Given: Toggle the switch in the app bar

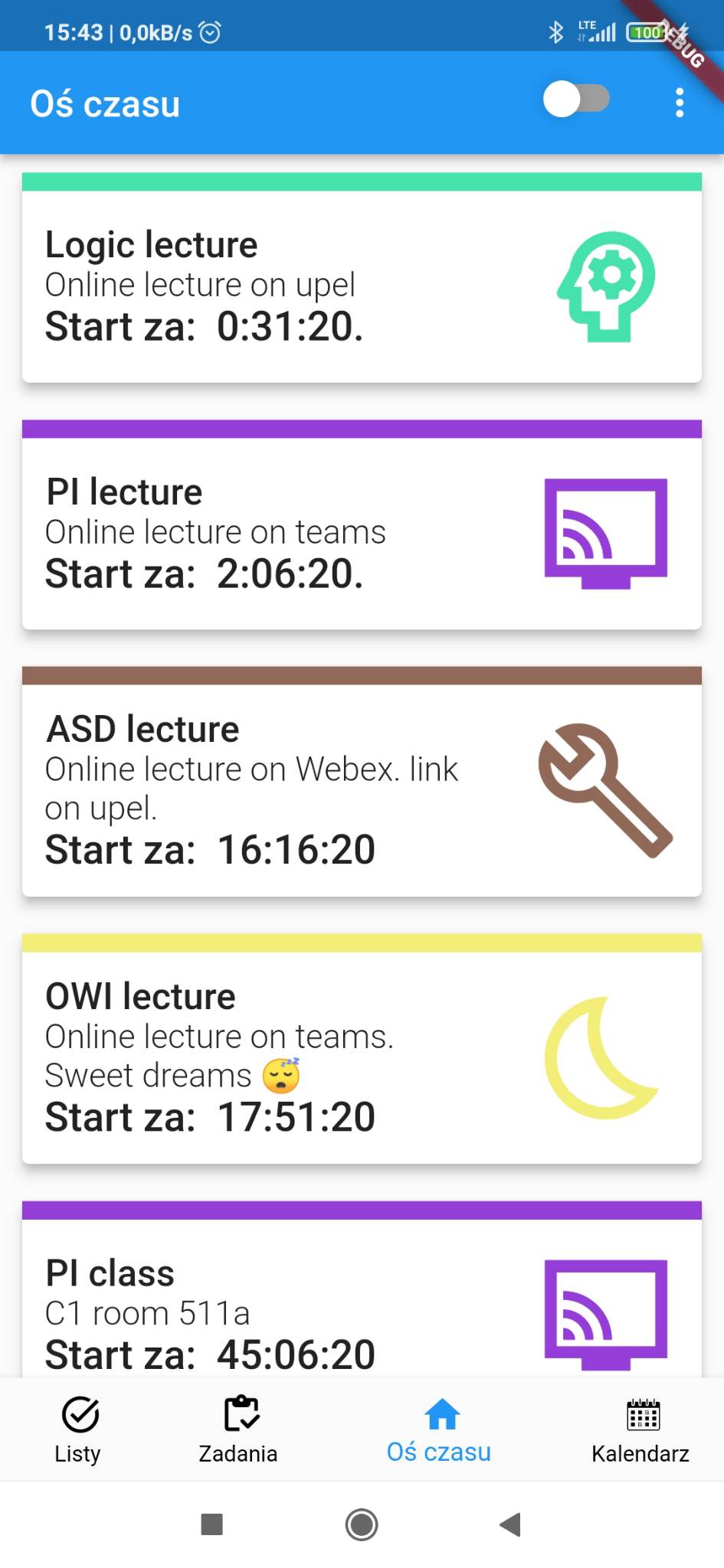Looking at the screenshot, I should click(576, 100).
